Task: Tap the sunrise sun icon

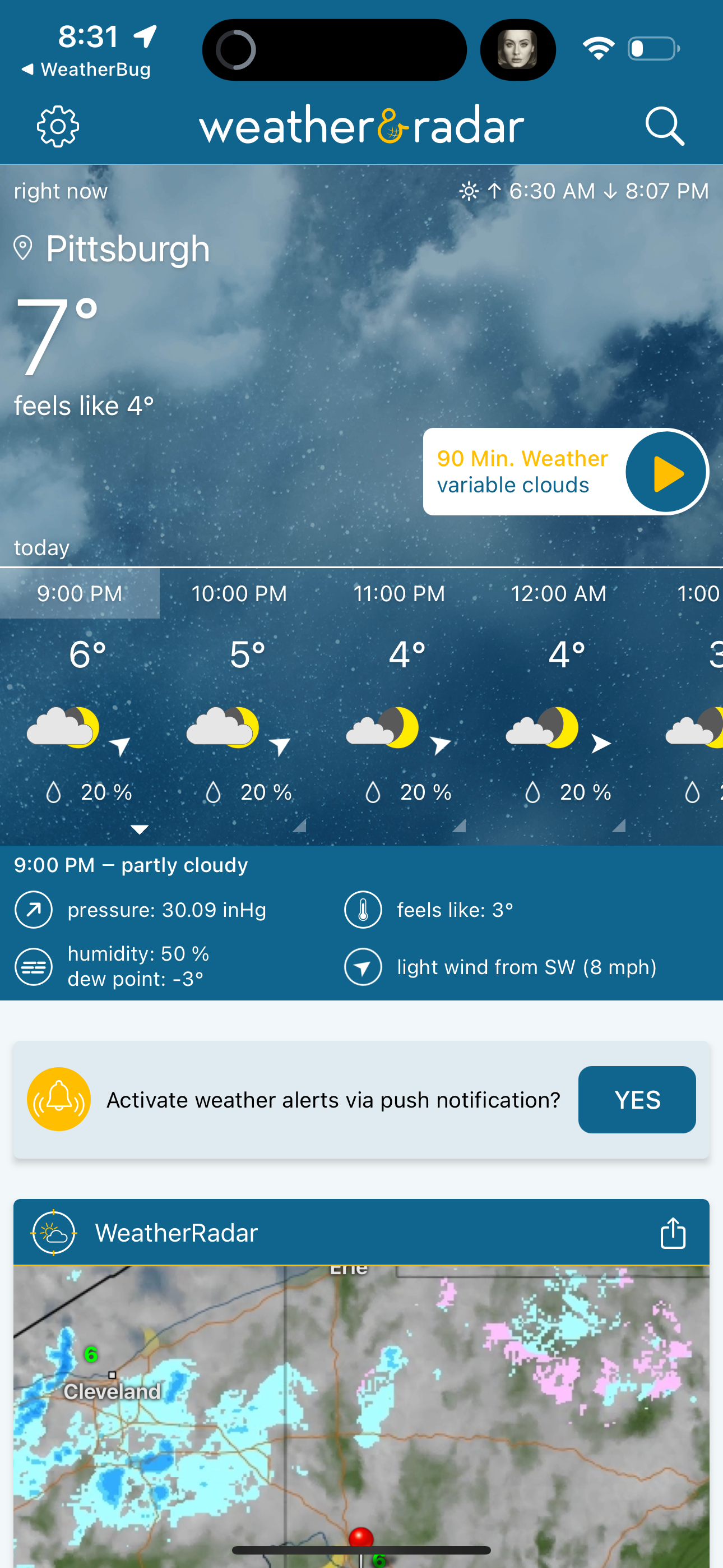Action: coord(469,191)
